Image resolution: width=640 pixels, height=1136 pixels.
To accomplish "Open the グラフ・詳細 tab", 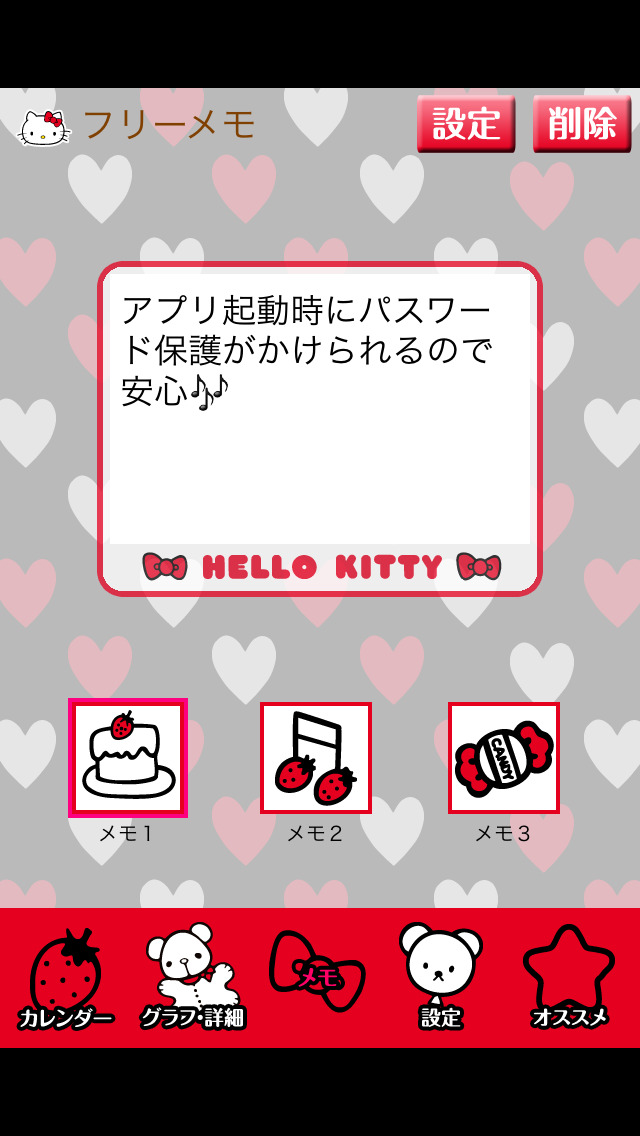I will pyautogui.click(x=192, y=978).
